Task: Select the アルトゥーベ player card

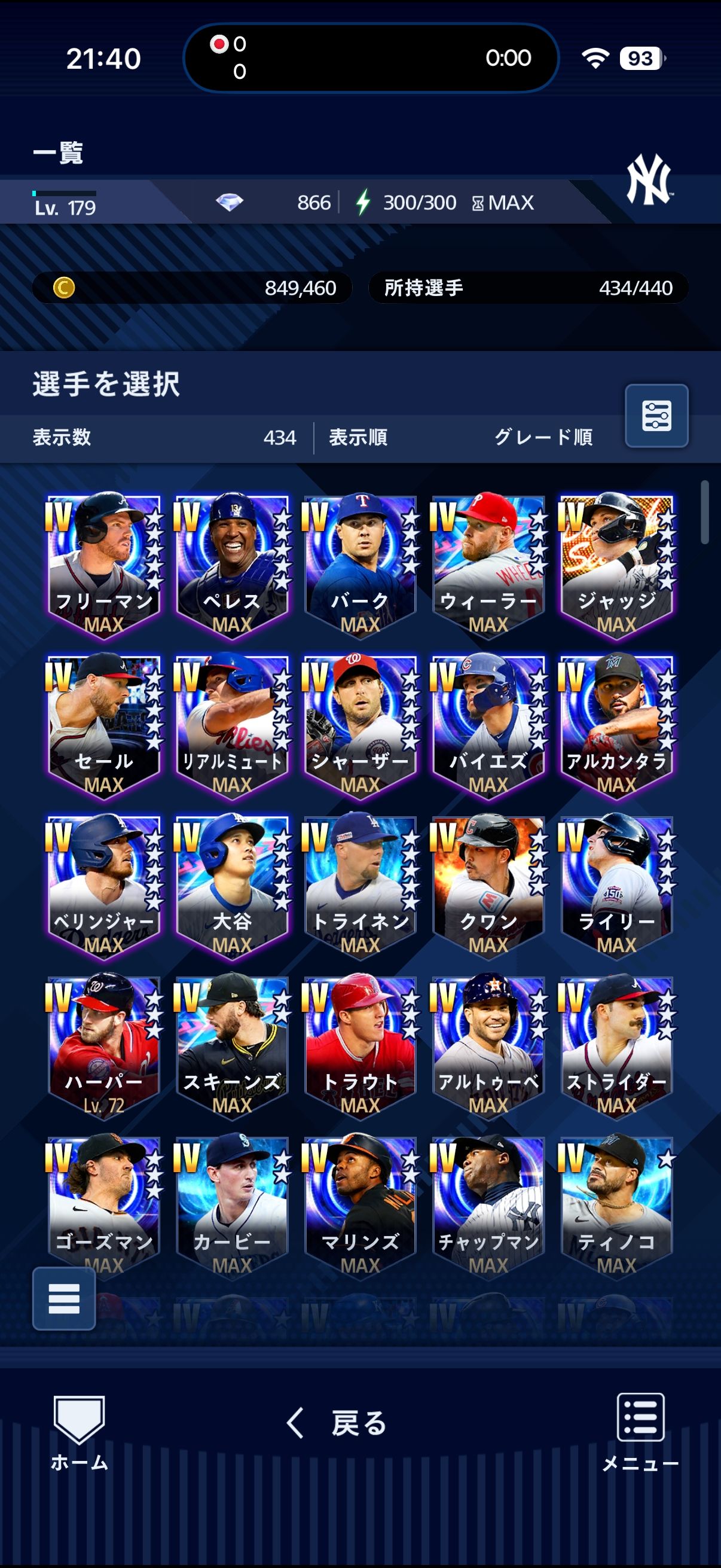Action: [488, 1047]
